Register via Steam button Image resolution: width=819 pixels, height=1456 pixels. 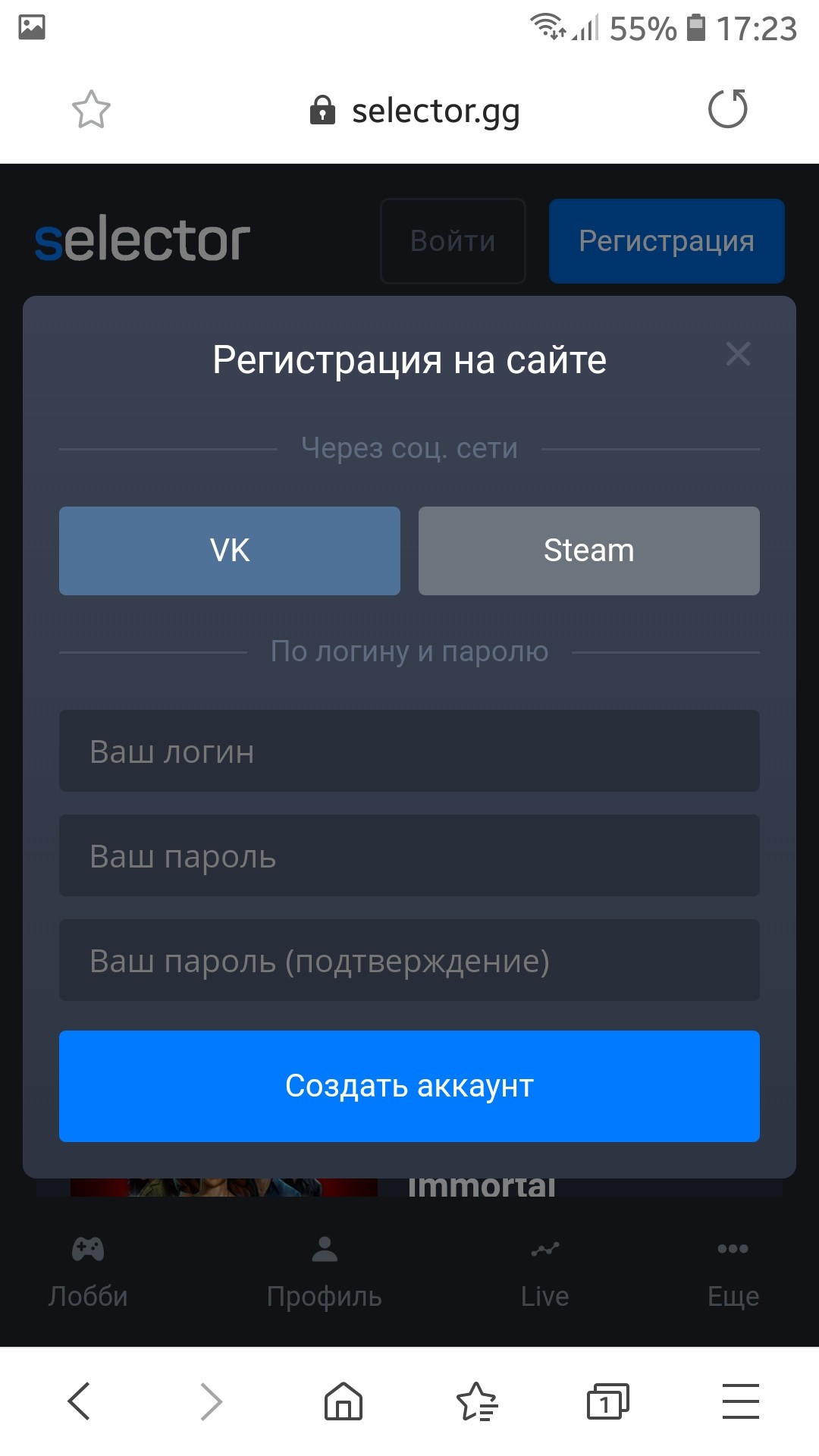(588, 551)
